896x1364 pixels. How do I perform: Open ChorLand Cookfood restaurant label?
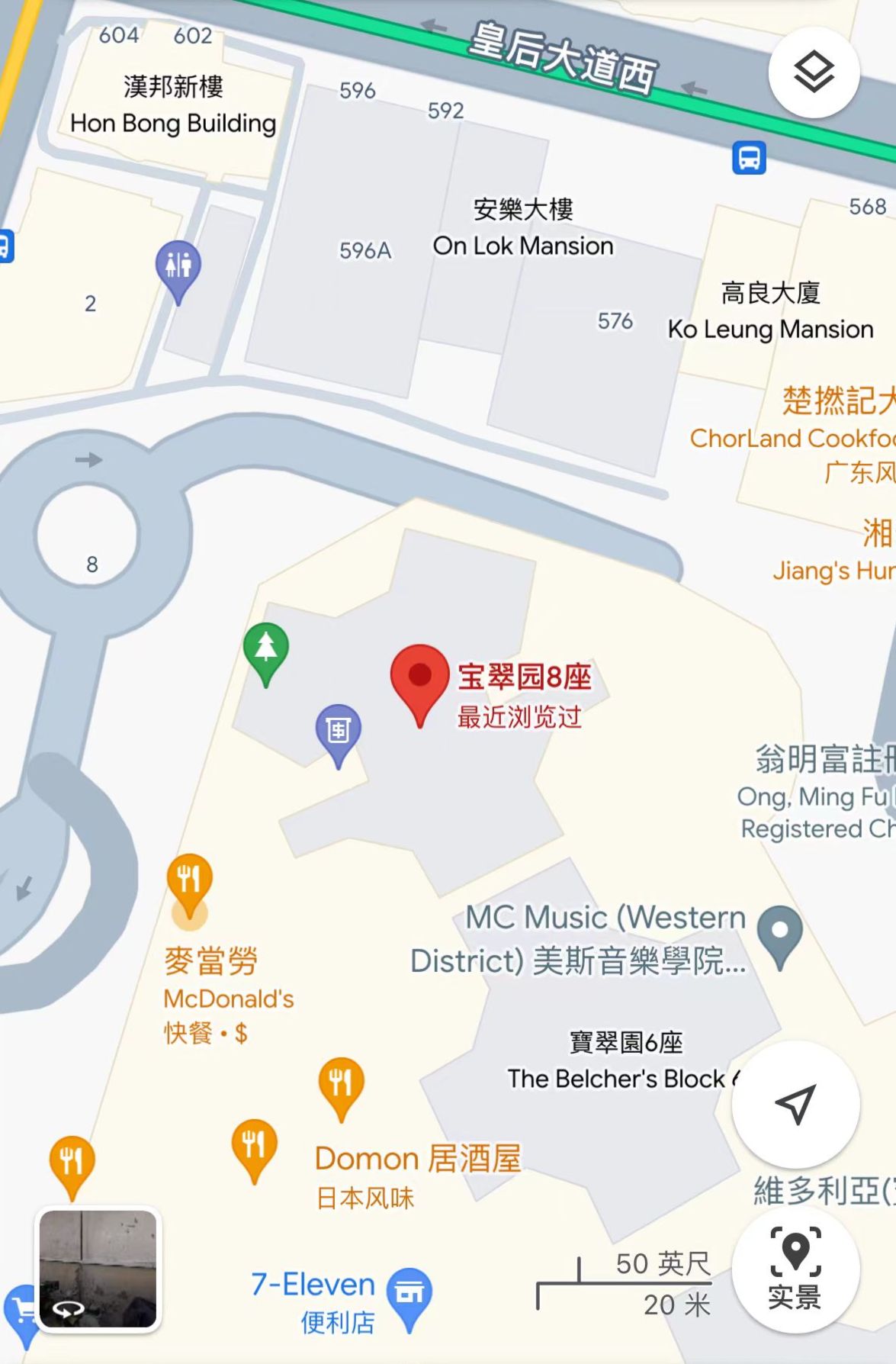point(793,437)
